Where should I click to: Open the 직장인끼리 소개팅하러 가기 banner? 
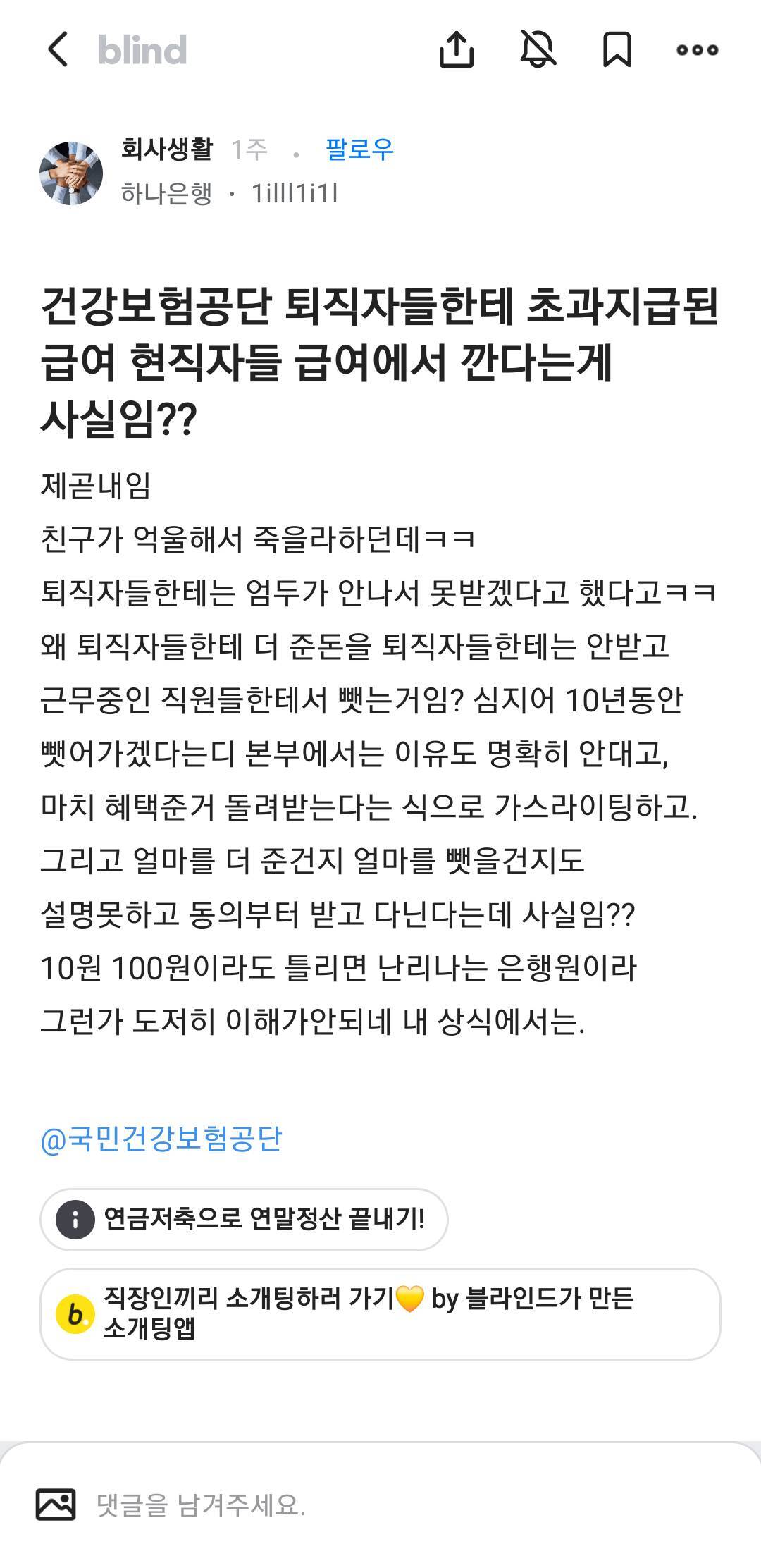click(380, 1313)
